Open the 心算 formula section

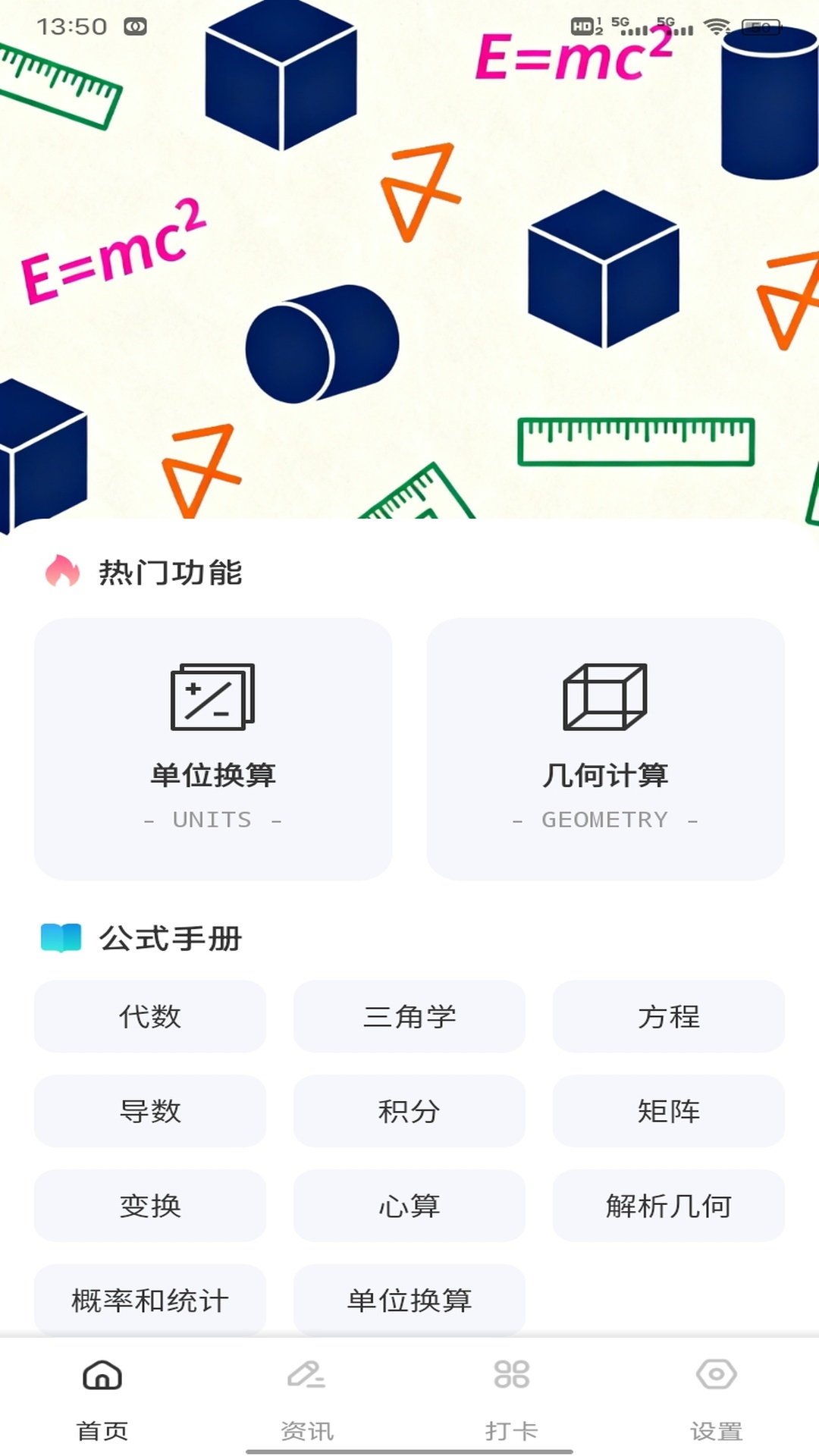(409, 1205)
